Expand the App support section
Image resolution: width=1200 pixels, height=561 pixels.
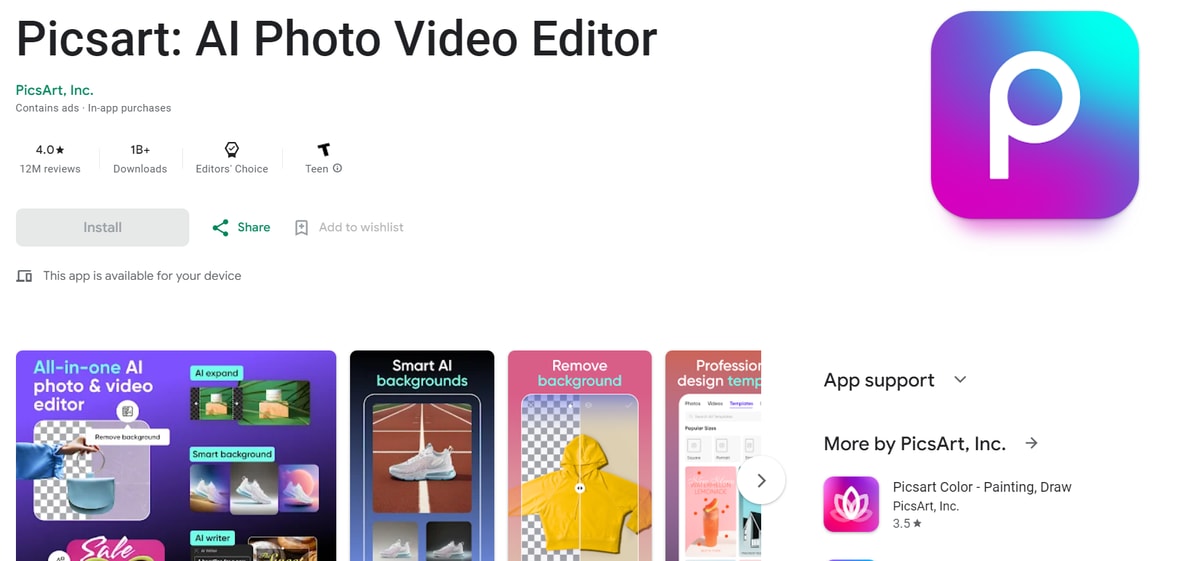pos(960,380)
